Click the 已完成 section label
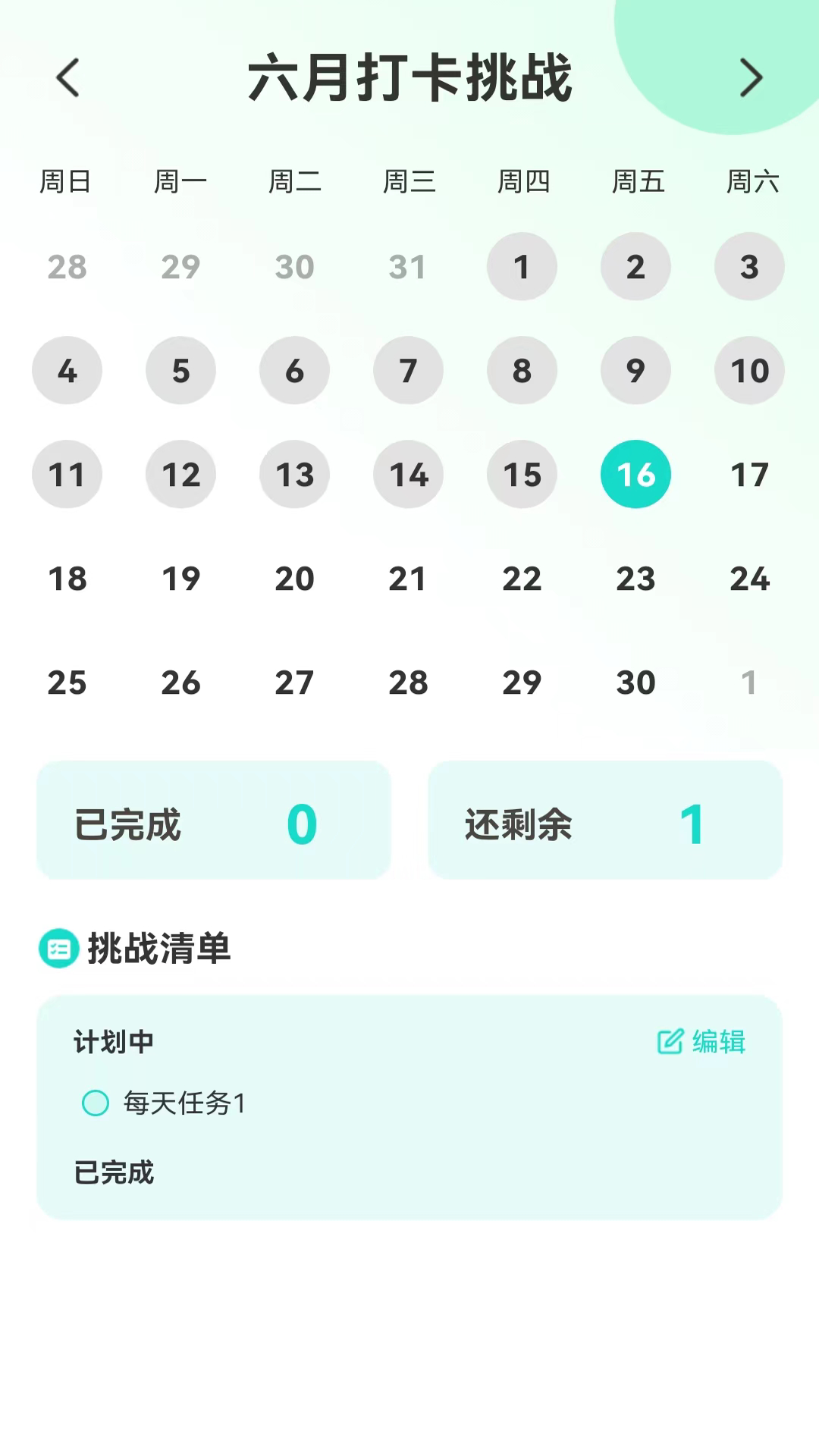This screenshot has width=819, height=1456. (112, 1172)
